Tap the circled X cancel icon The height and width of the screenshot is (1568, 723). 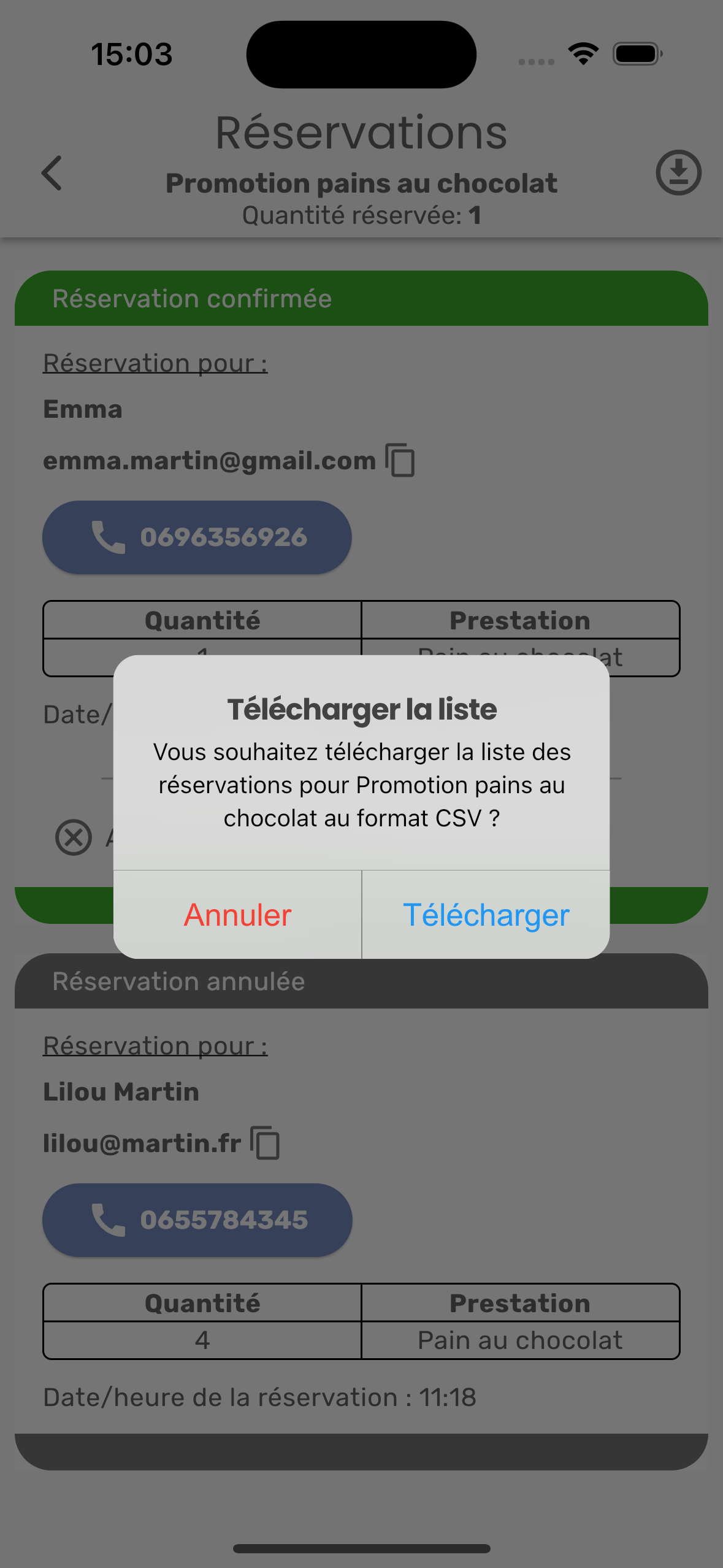point(74,837)
